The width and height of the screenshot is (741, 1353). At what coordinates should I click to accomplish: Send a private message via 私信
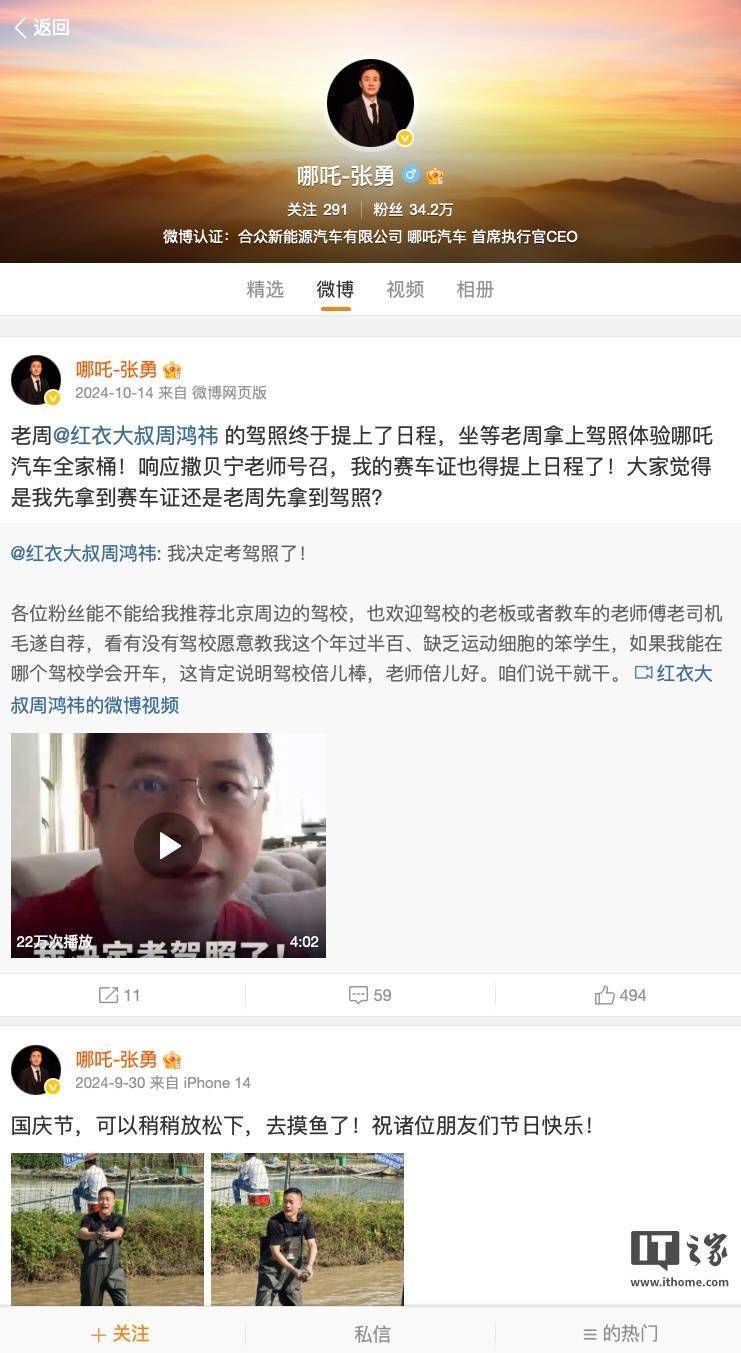(x=372, y=1334)
